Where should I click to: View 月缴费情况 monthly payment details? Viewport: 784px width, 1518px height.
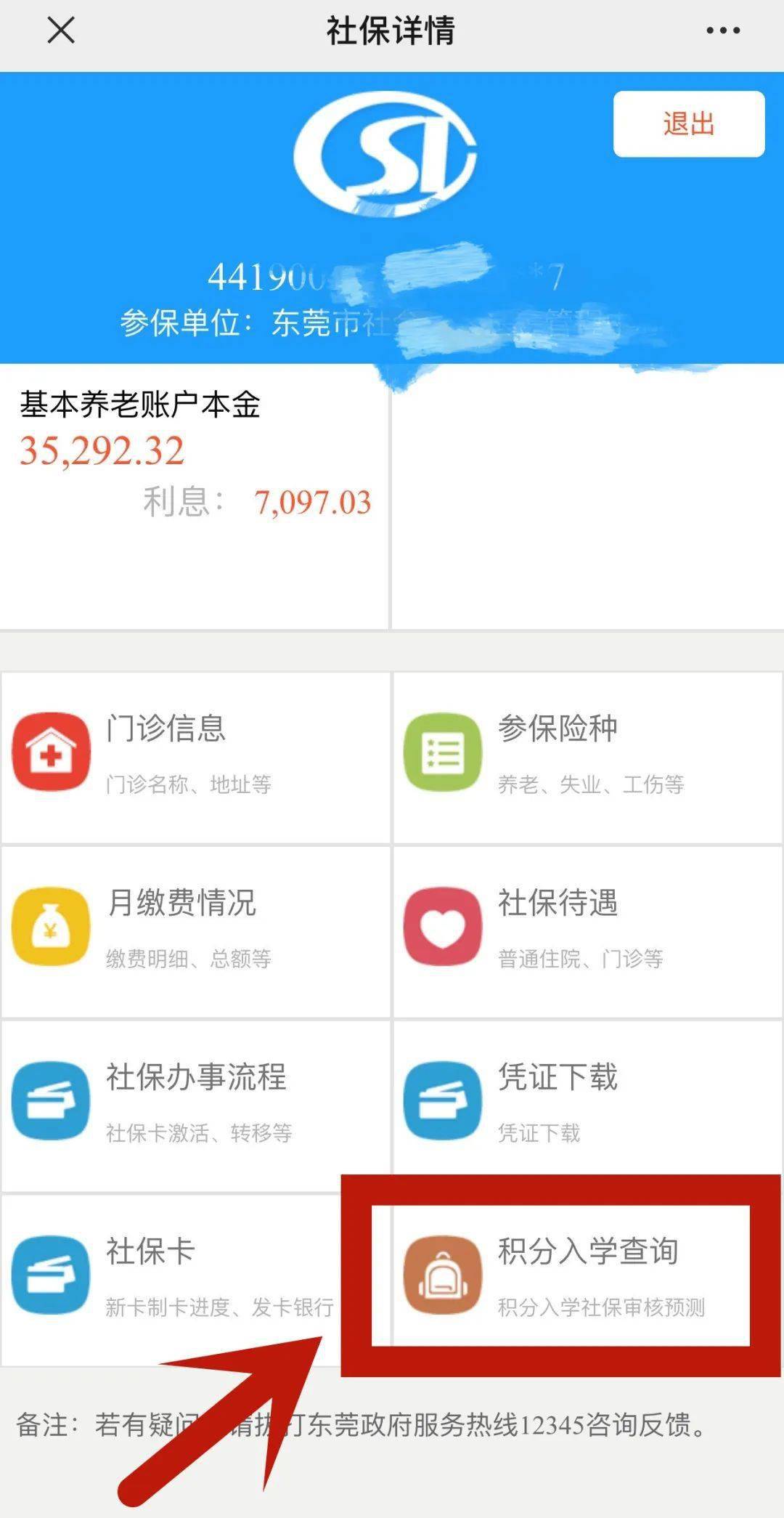click(x=196, y=932)
